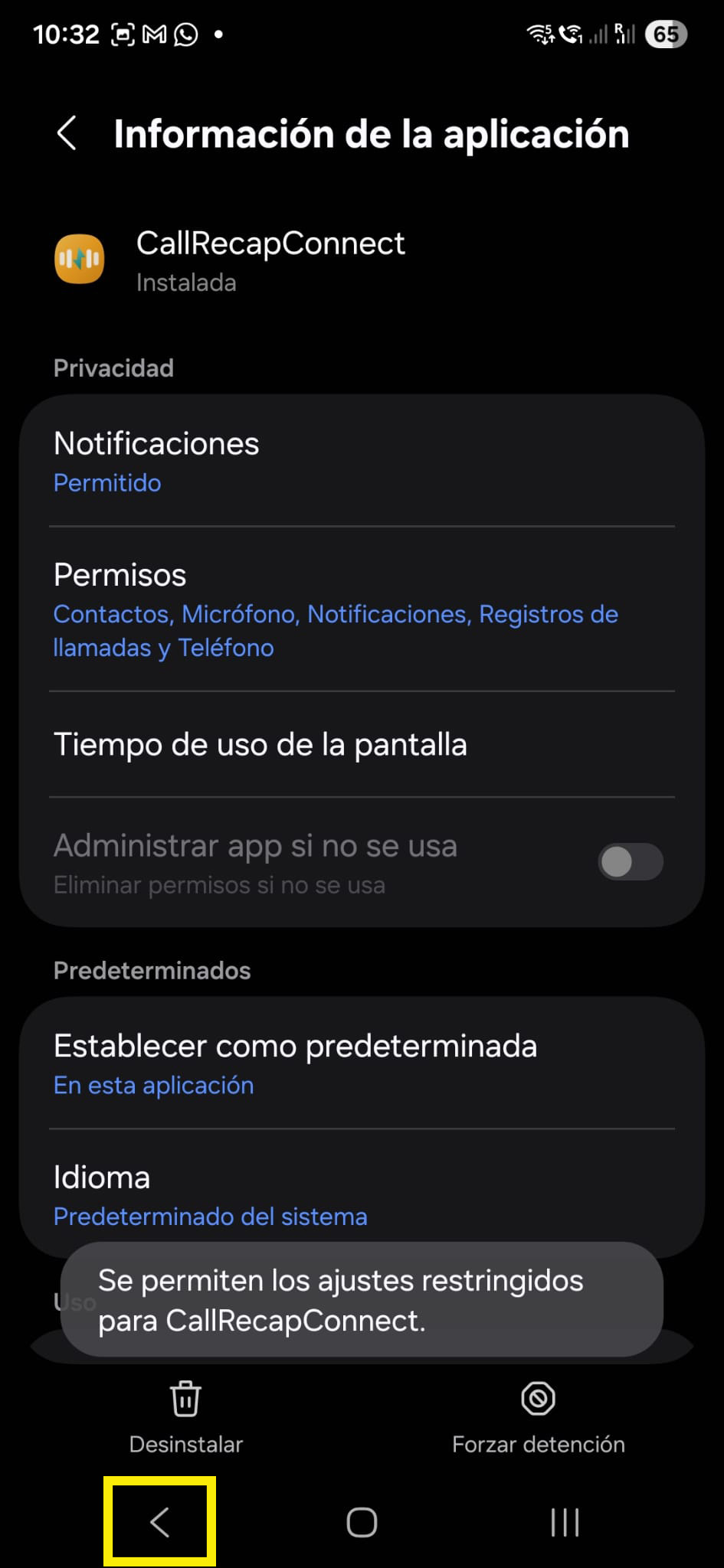The height and width of the screenshot is (1568, 724).
Task: Tap the battery indicator showing 65
Action: pyautogui.click(x=665, y=33)
